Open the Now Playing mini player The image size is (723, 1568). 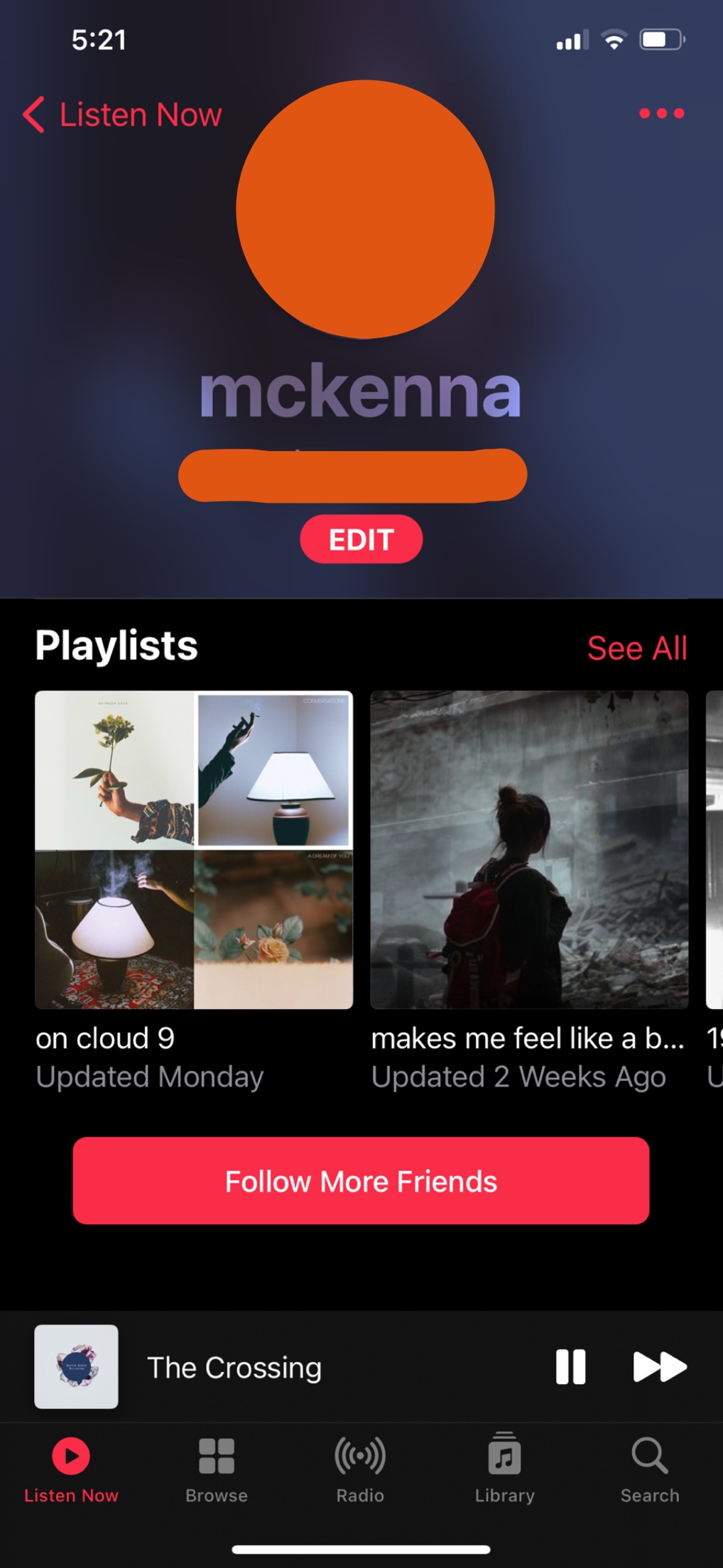pyautogui.click(x=234, y=1367)
